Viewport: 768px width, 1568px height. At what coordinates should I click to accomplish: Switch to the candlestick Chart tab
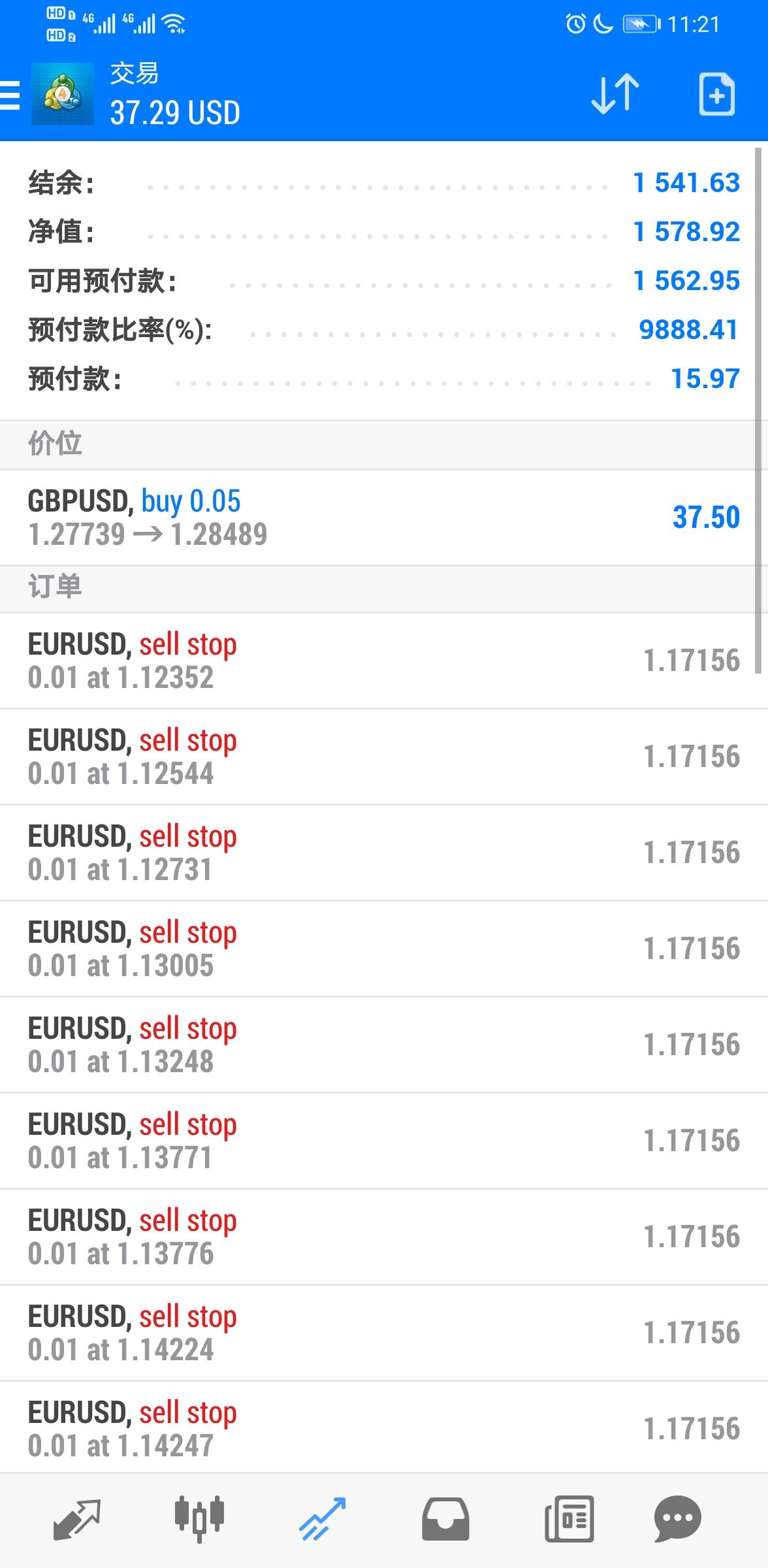pos(199,1519)
